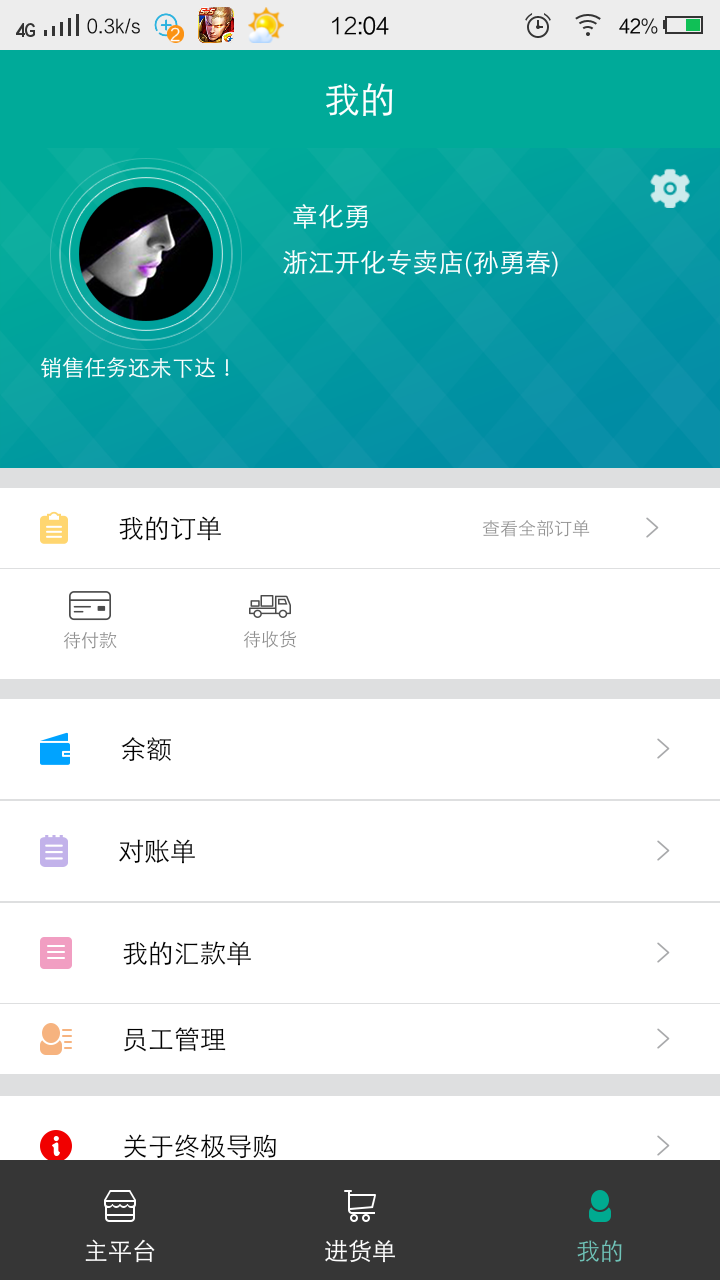Tap the profile avatar picture
This screenshot has width=720, height=1280.
click(x=146, y=254)
